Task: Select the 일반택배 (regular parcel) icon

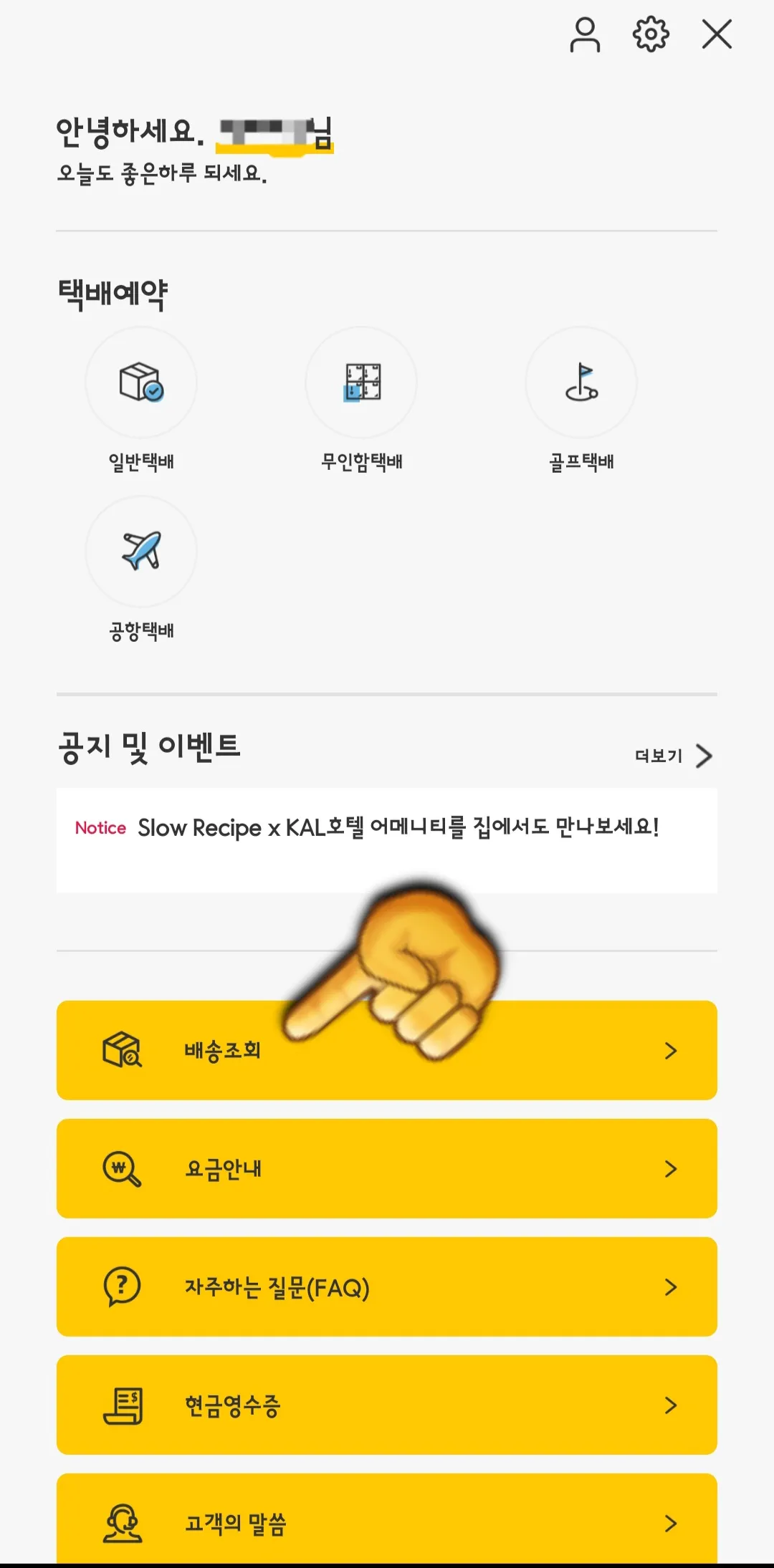Action: [141, 383]
